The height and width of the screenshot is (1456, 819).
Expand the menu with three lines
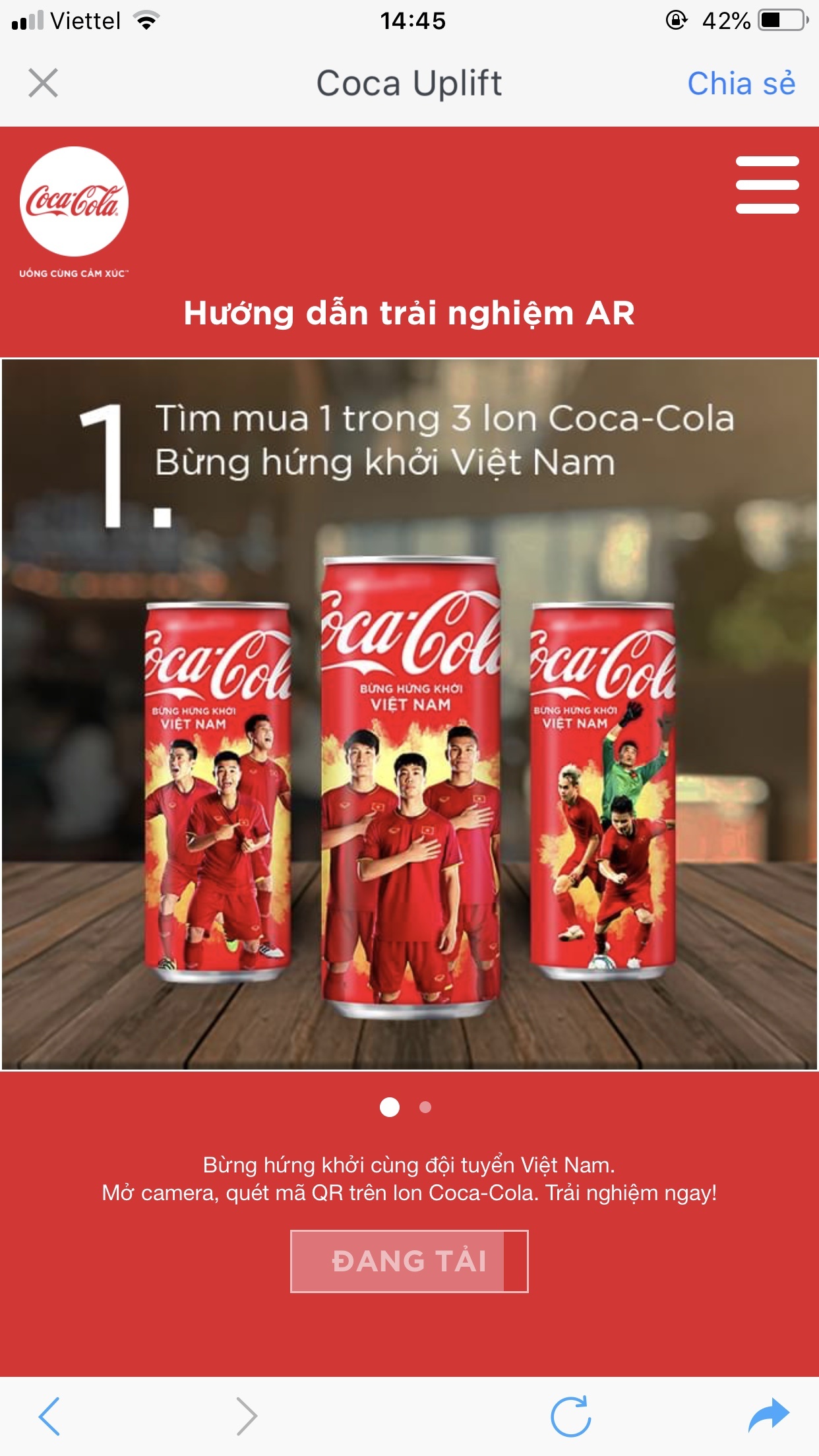(767, 186)
